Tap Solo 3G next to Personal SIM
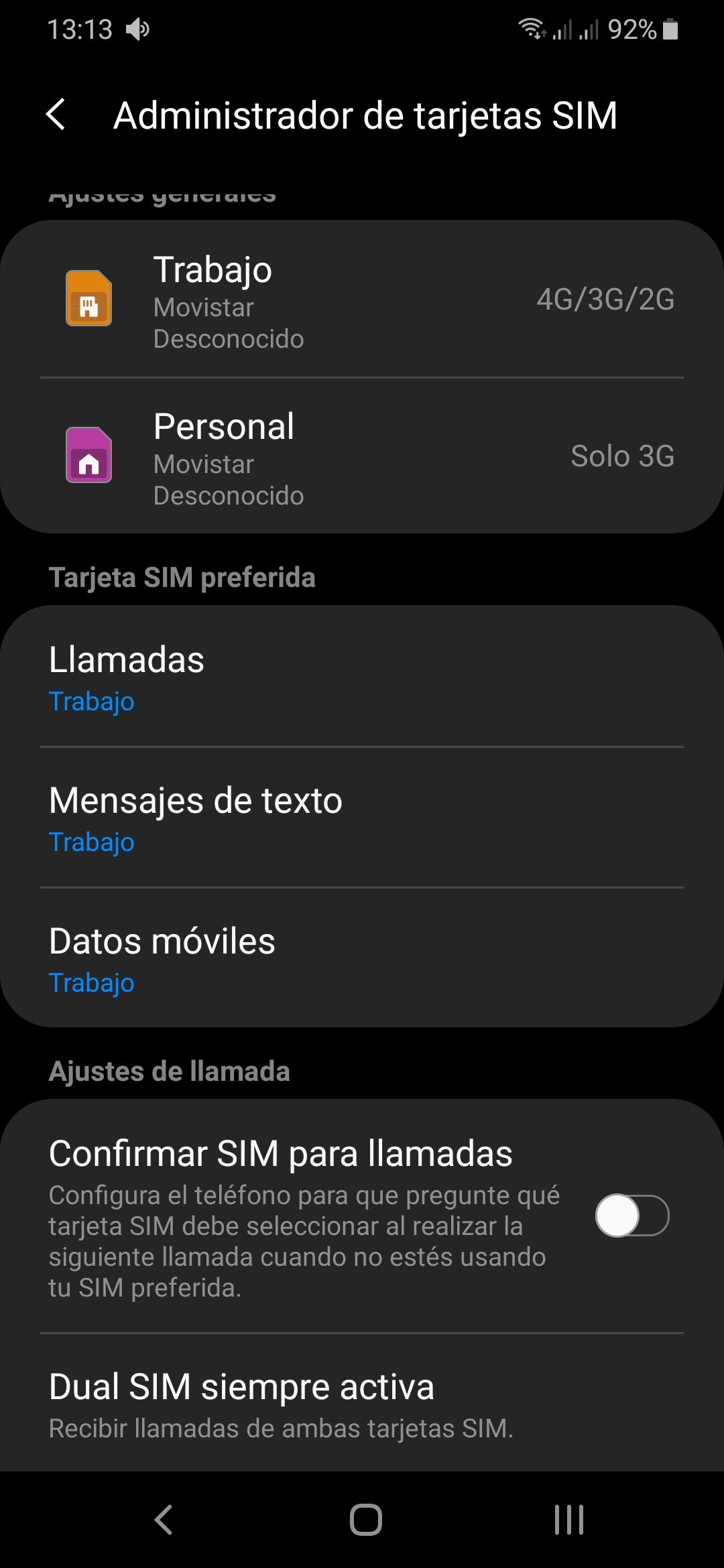The height and width of the screenshot is (1568, 724). [622, 456]
